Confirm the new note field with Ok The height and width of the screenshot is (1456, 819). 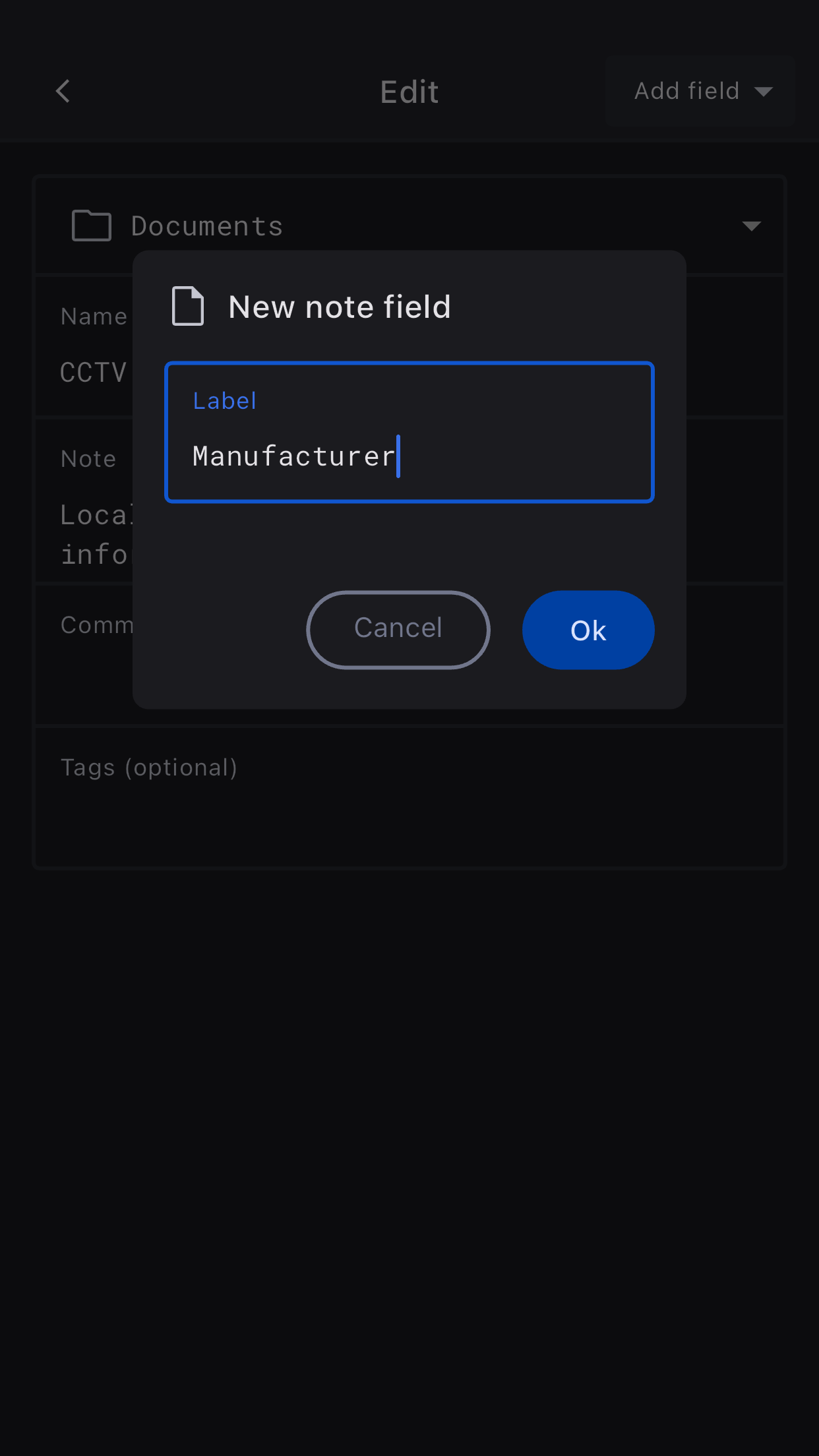(x=588, y=630)
